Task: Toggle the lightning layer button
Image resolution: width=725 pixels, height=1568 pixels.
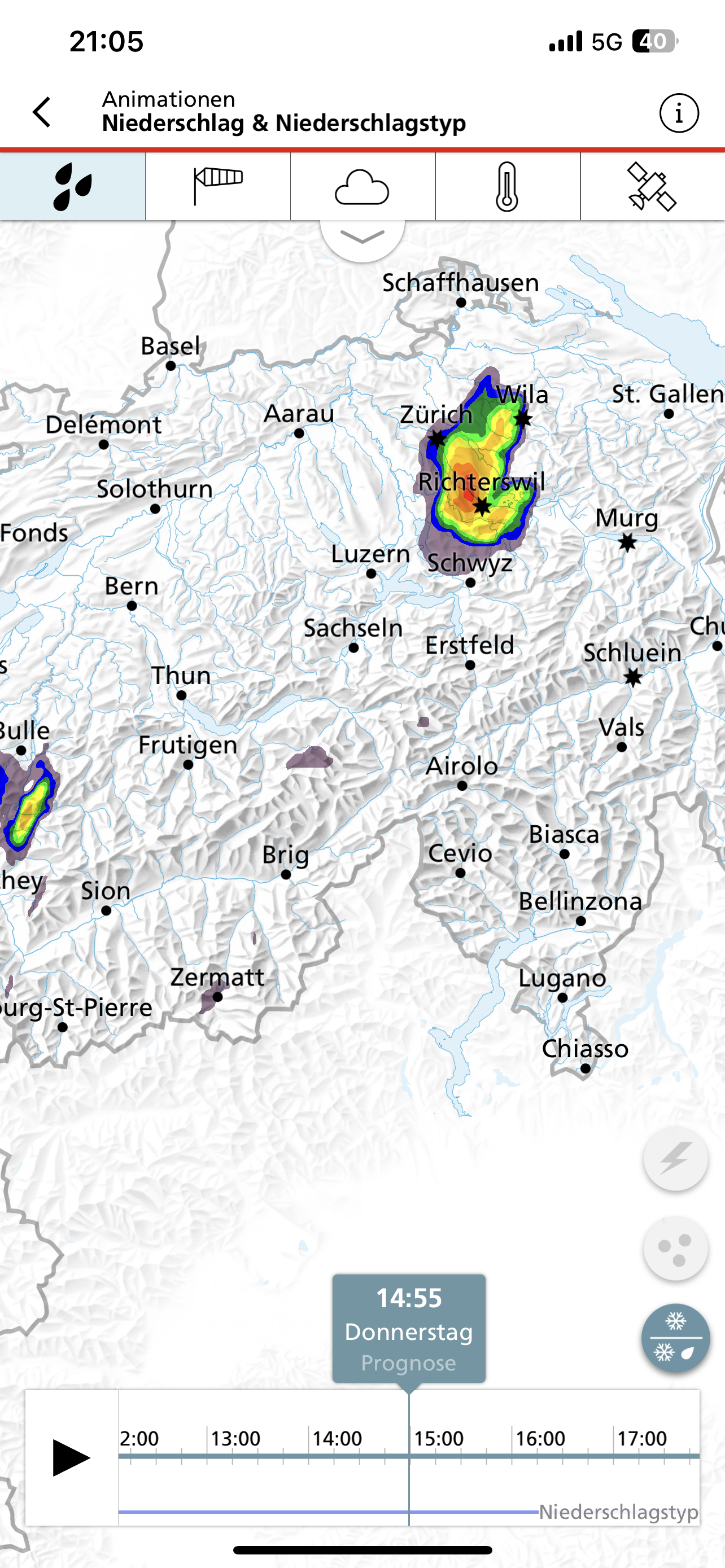Action: tap(676, 1158)
